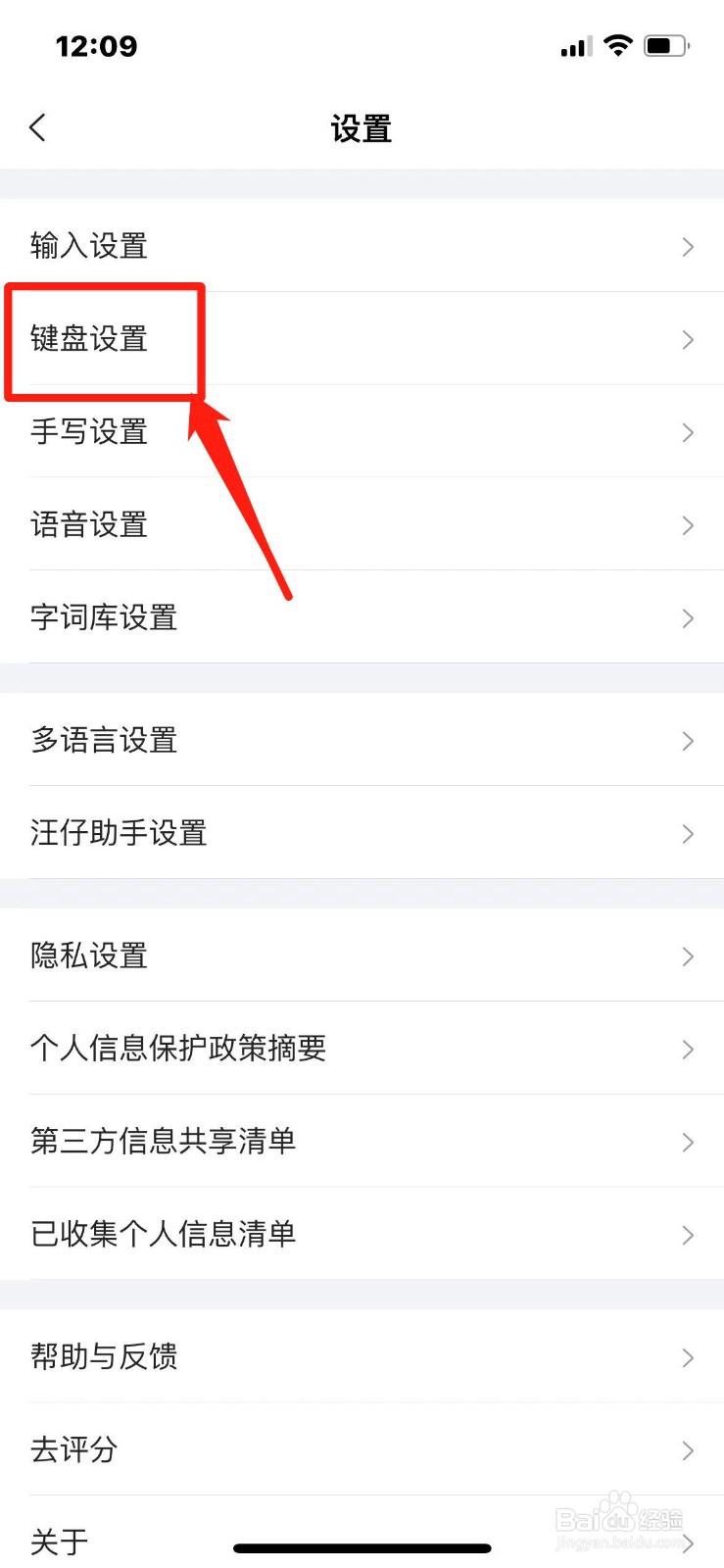Expand the chevron next to 关于

tap(687, 1542)
